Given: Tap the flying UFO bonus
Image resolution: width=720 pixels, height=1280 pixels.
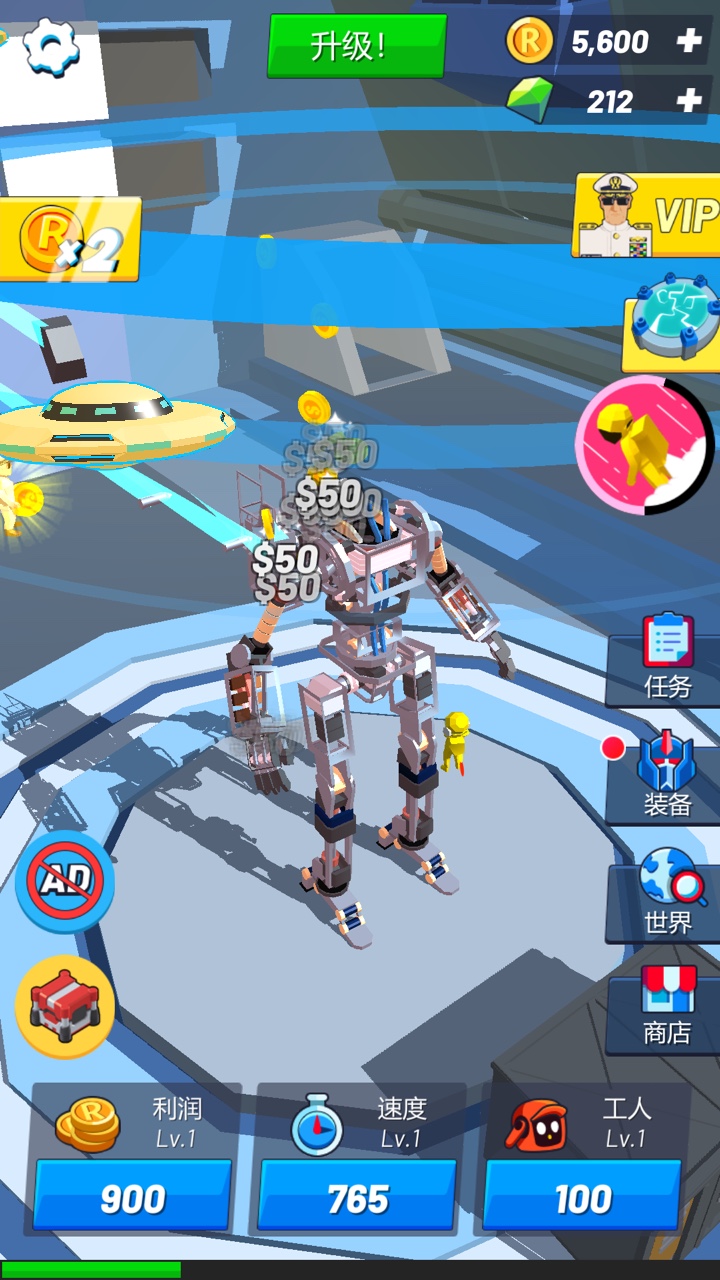Looking at the screenshot, I should [x=110, y=420].
